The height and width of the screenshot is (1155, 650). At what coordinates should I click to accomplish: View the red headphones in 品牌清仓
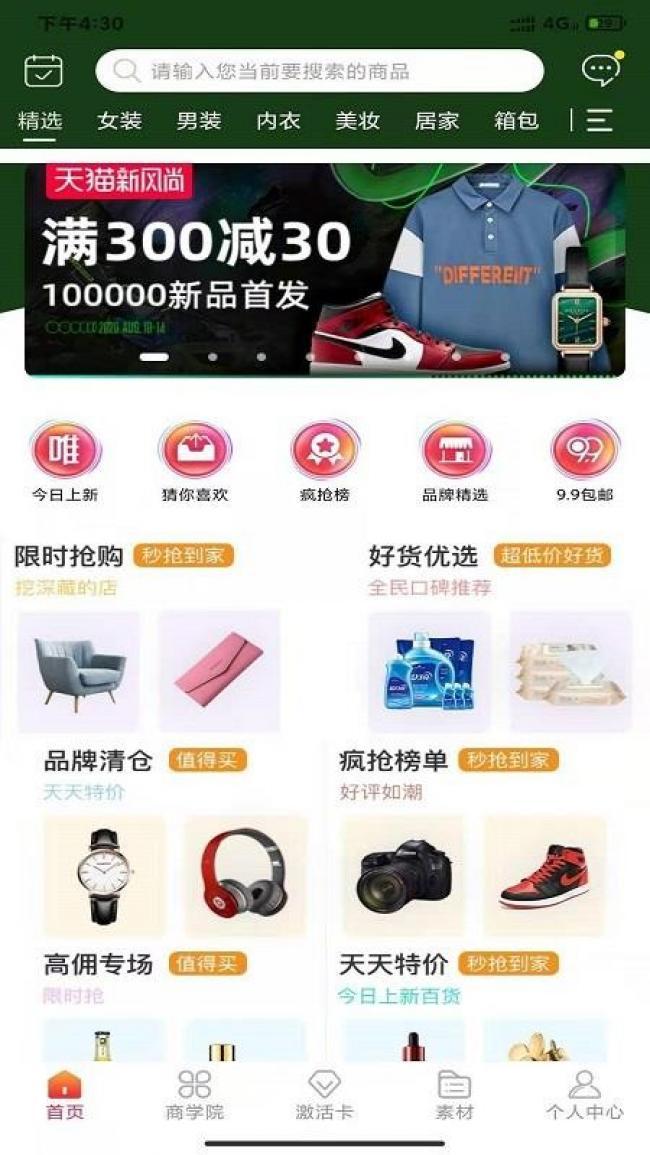pyautogui.click(x=245, y=875)
